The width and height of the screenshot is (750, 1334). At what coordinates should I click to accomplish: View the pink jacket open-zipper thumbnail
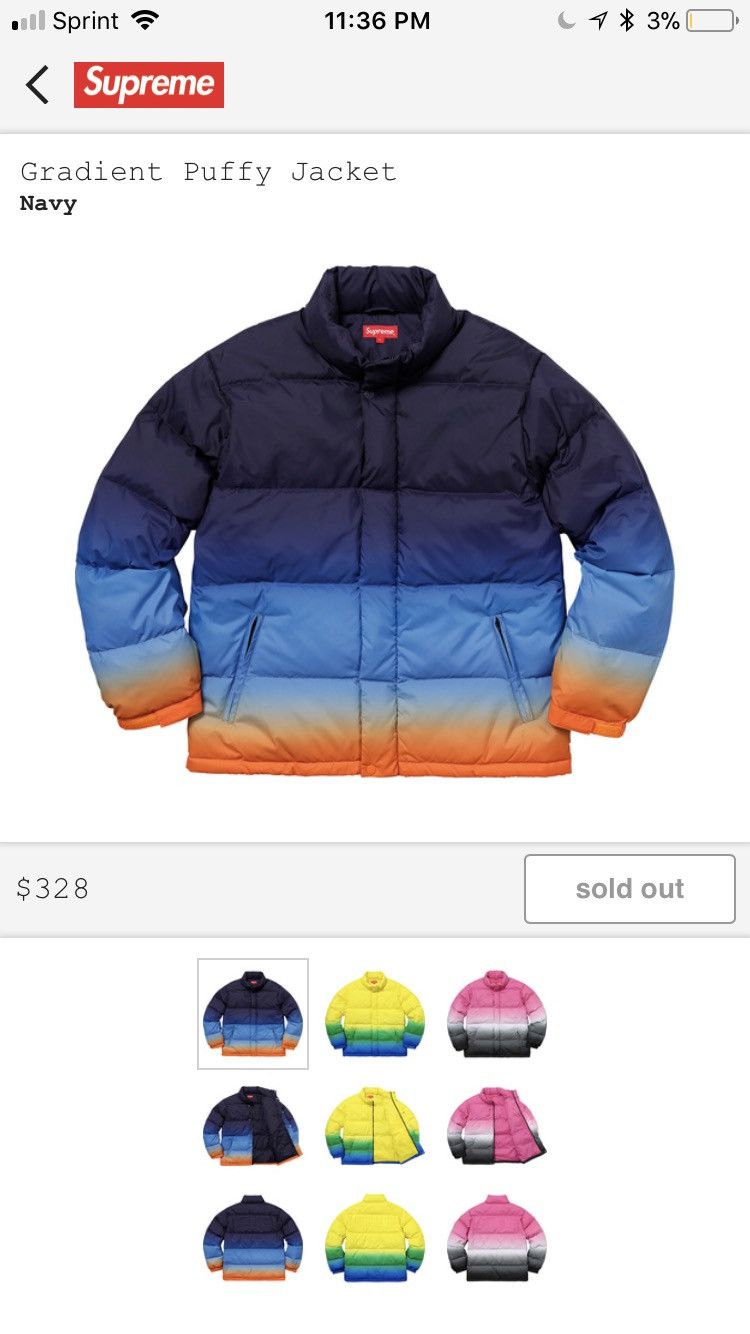pos(497,1126)
